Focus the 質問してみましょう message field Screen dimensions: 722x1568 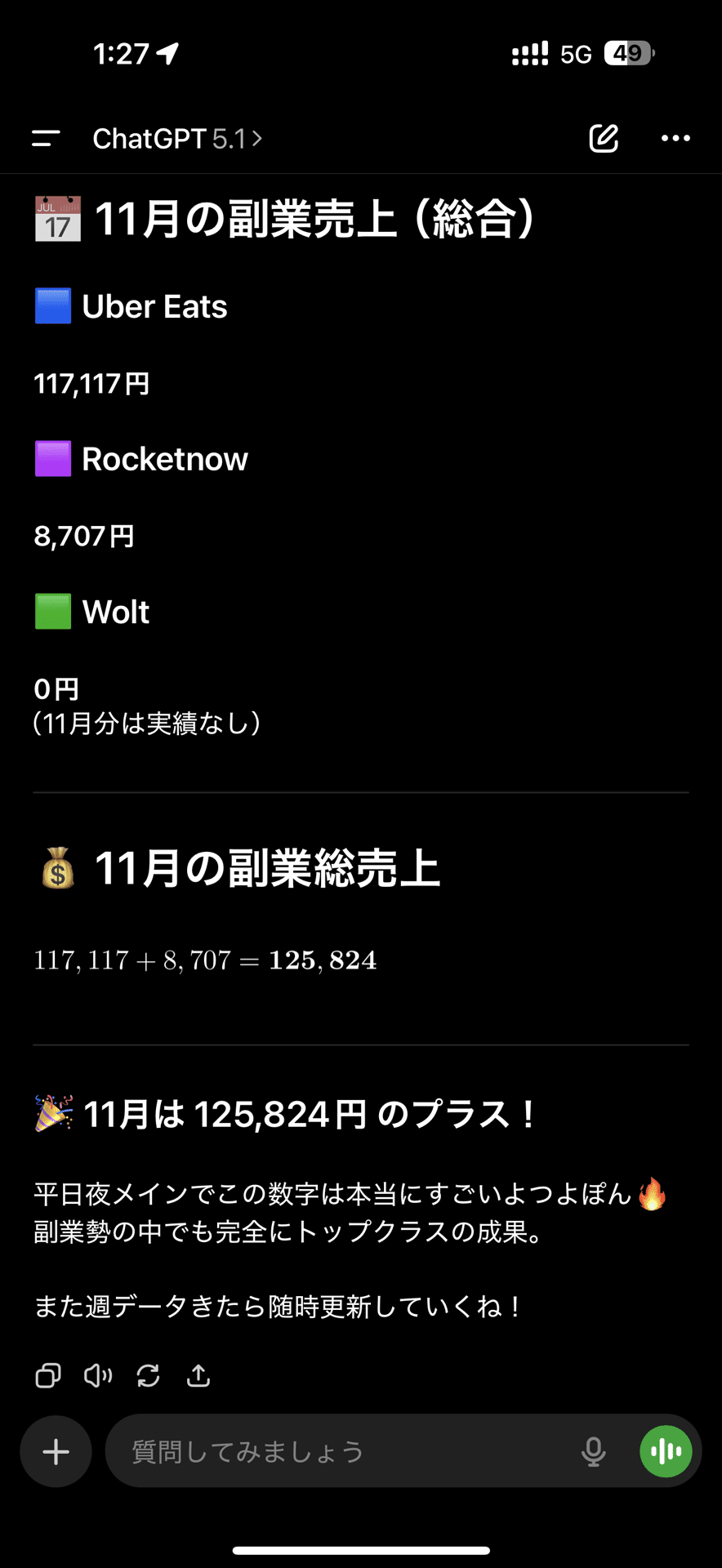click(343, 1451)
